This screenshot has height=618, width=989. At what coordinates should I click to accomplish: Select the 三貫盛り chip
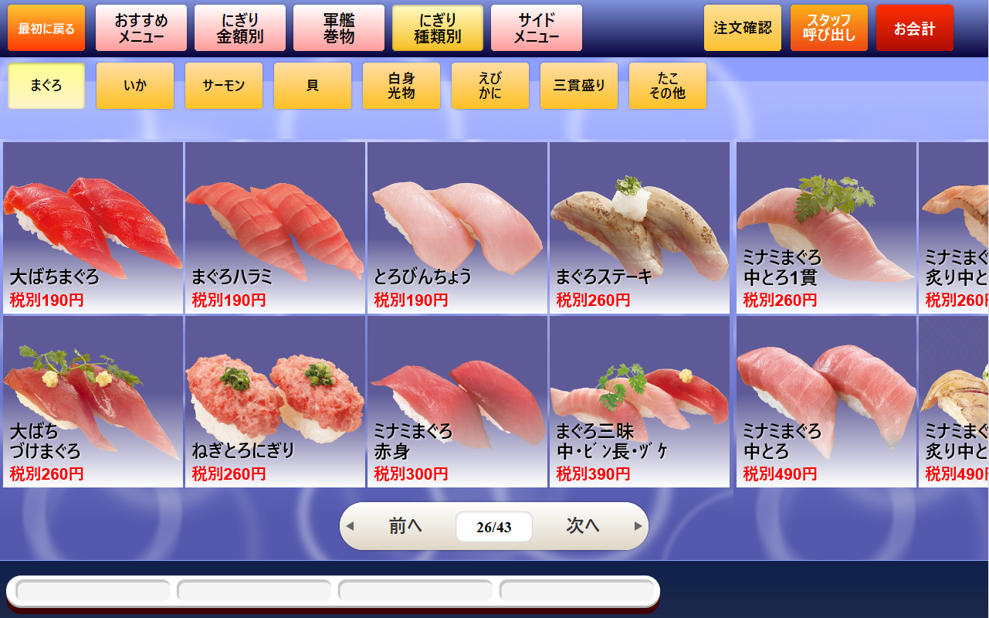(x=579, y=86)
